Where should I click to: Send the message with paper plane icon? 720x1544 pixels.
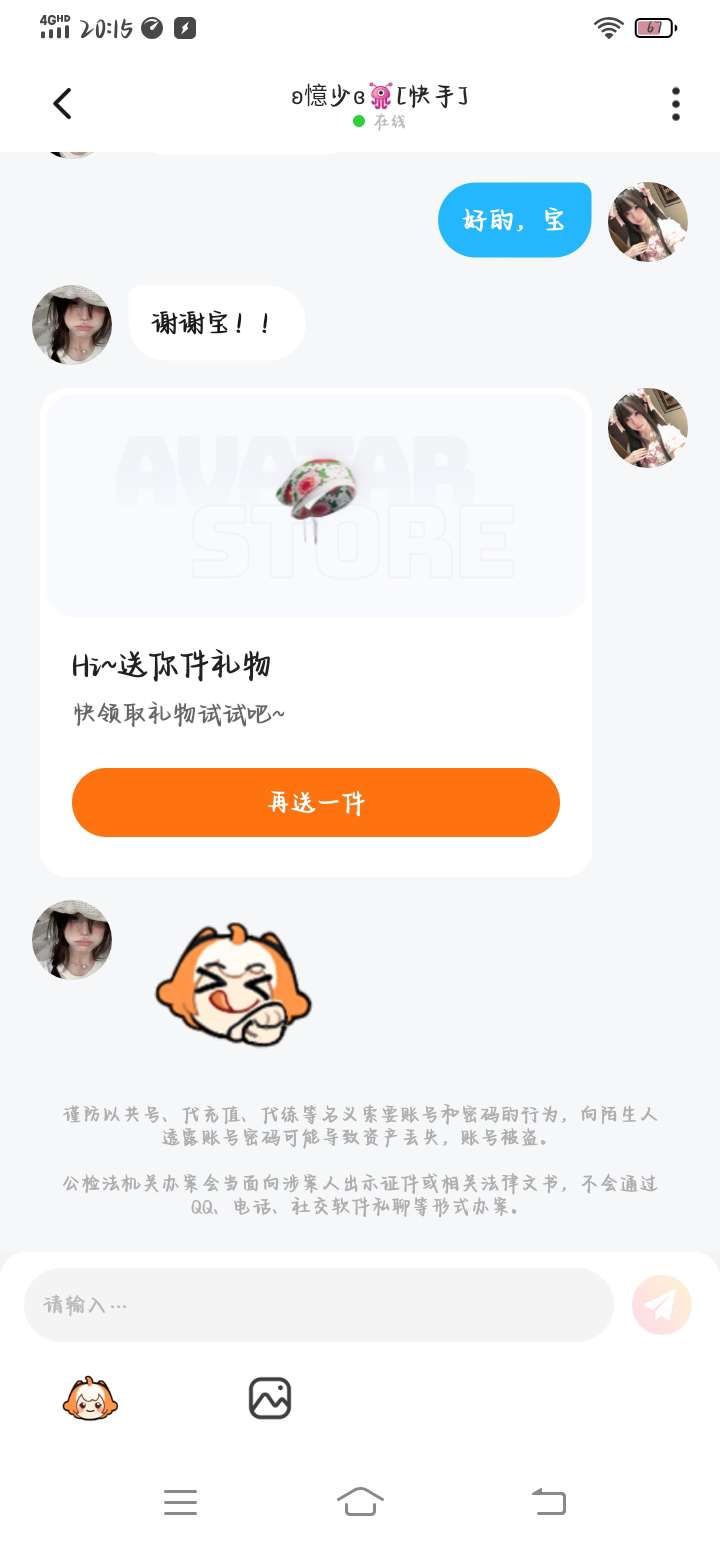click(662, 1305)
